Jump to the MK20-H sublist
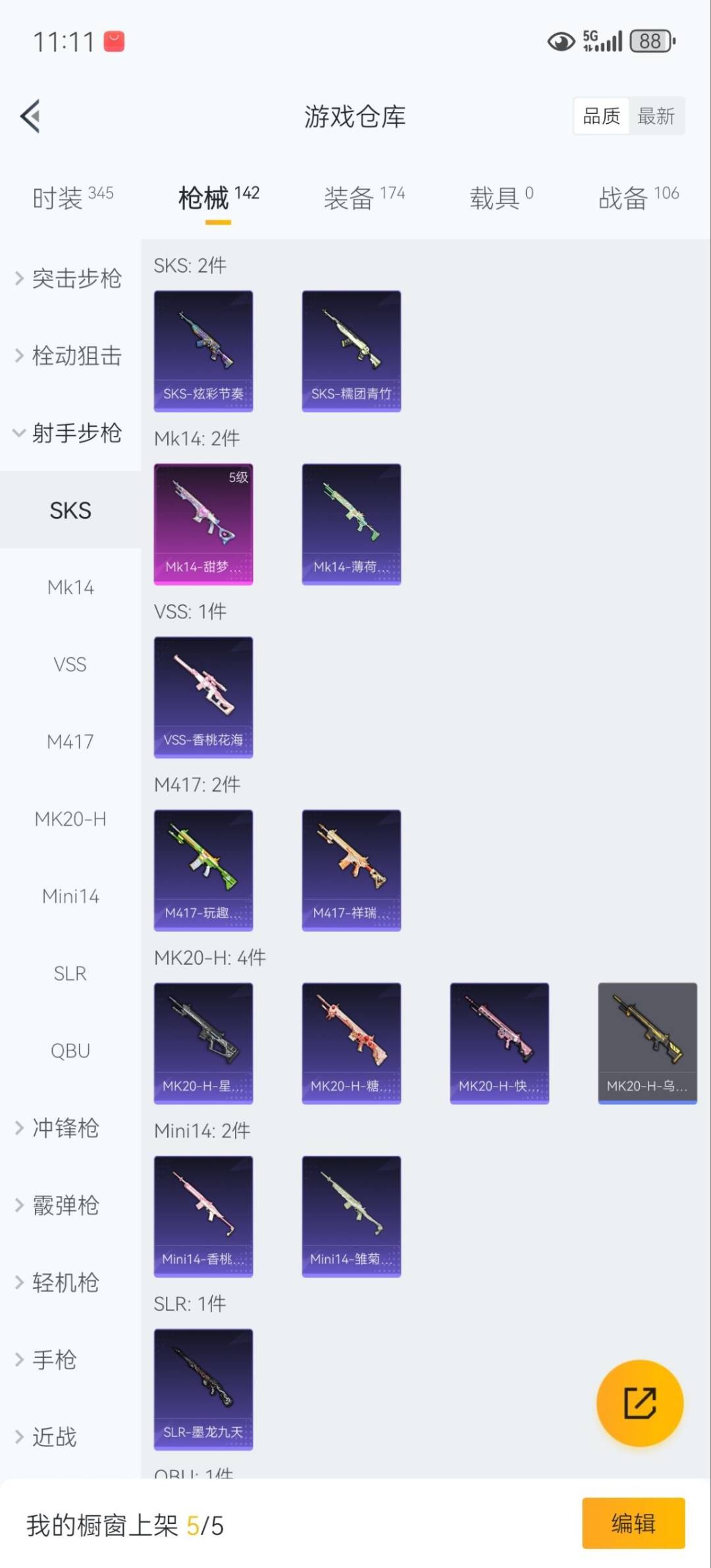 [x=70, y=819]
